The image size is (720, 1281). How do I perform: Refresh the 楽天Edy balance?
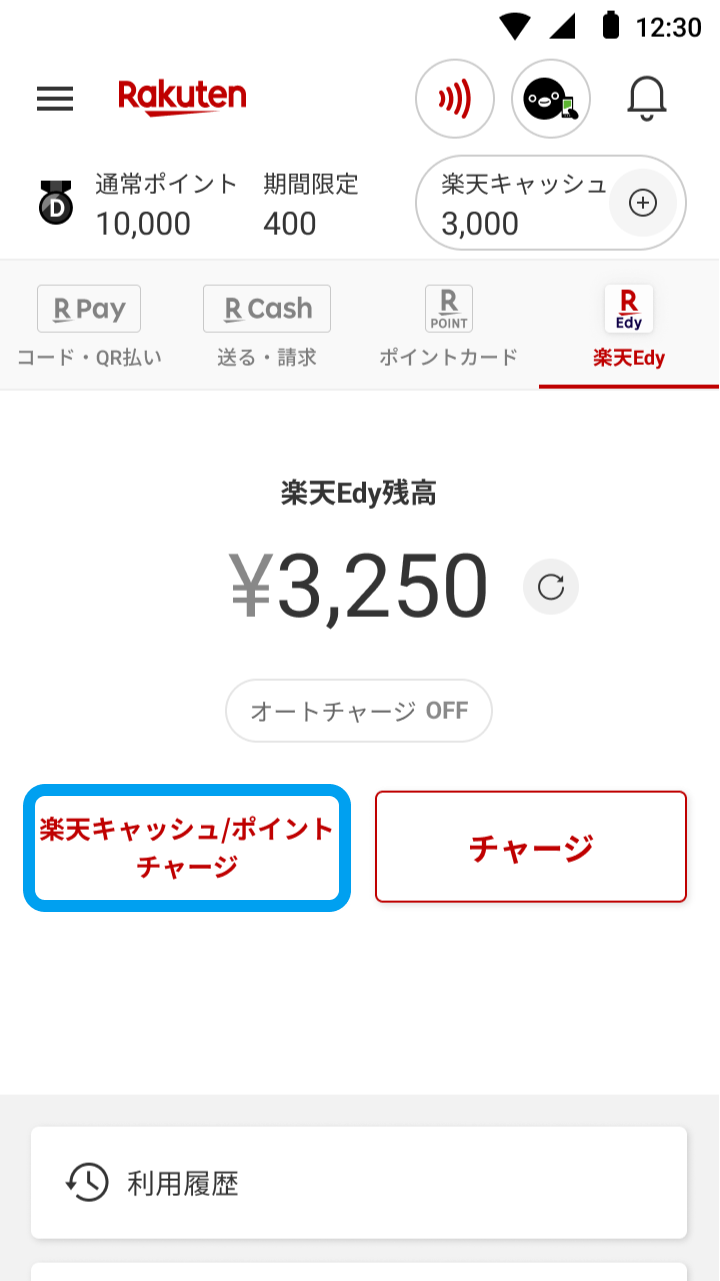coord(551,586)
